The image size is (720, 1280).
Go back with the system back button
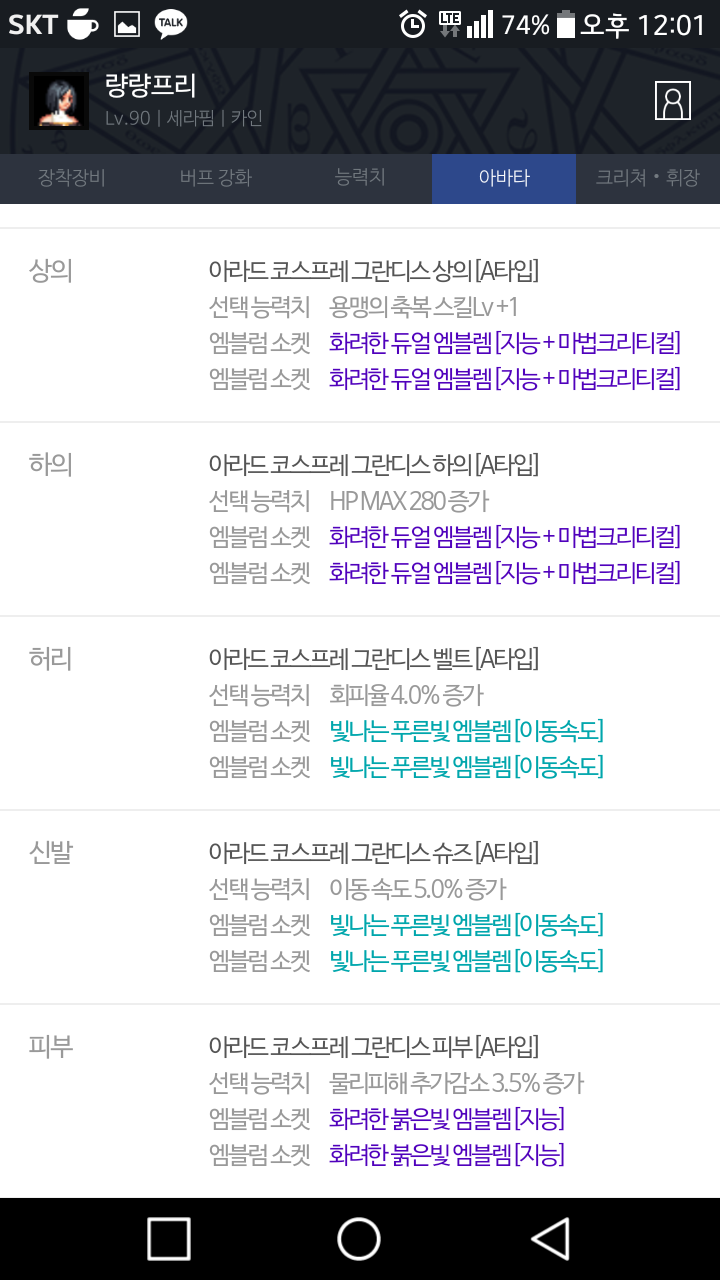[x=550, y=1239]
